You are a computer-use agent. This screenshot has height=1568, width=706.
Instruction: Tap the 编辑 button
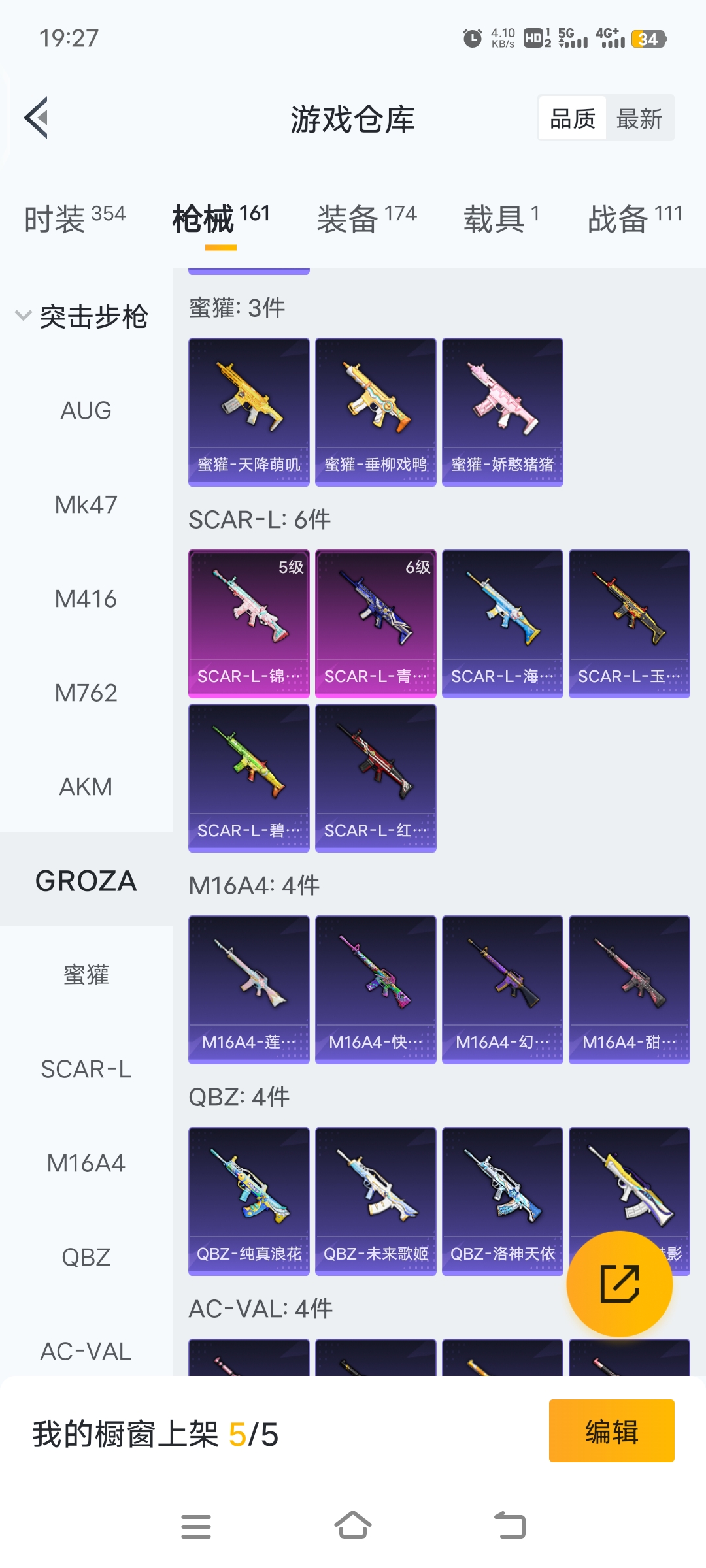(611, 1431)
